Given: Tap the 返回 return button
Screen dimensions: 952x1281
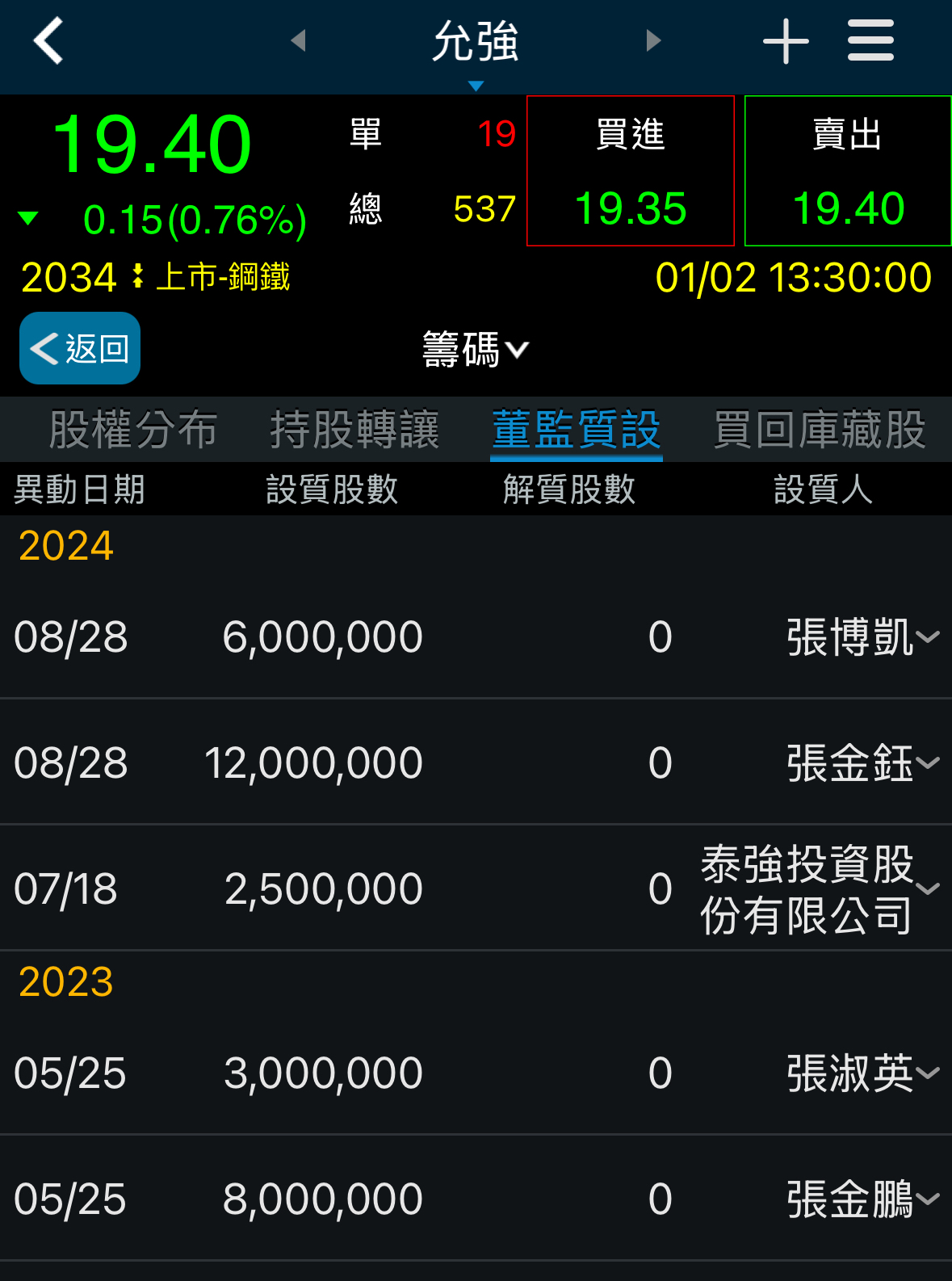Looking at the screenshot, I should (80, 348).
